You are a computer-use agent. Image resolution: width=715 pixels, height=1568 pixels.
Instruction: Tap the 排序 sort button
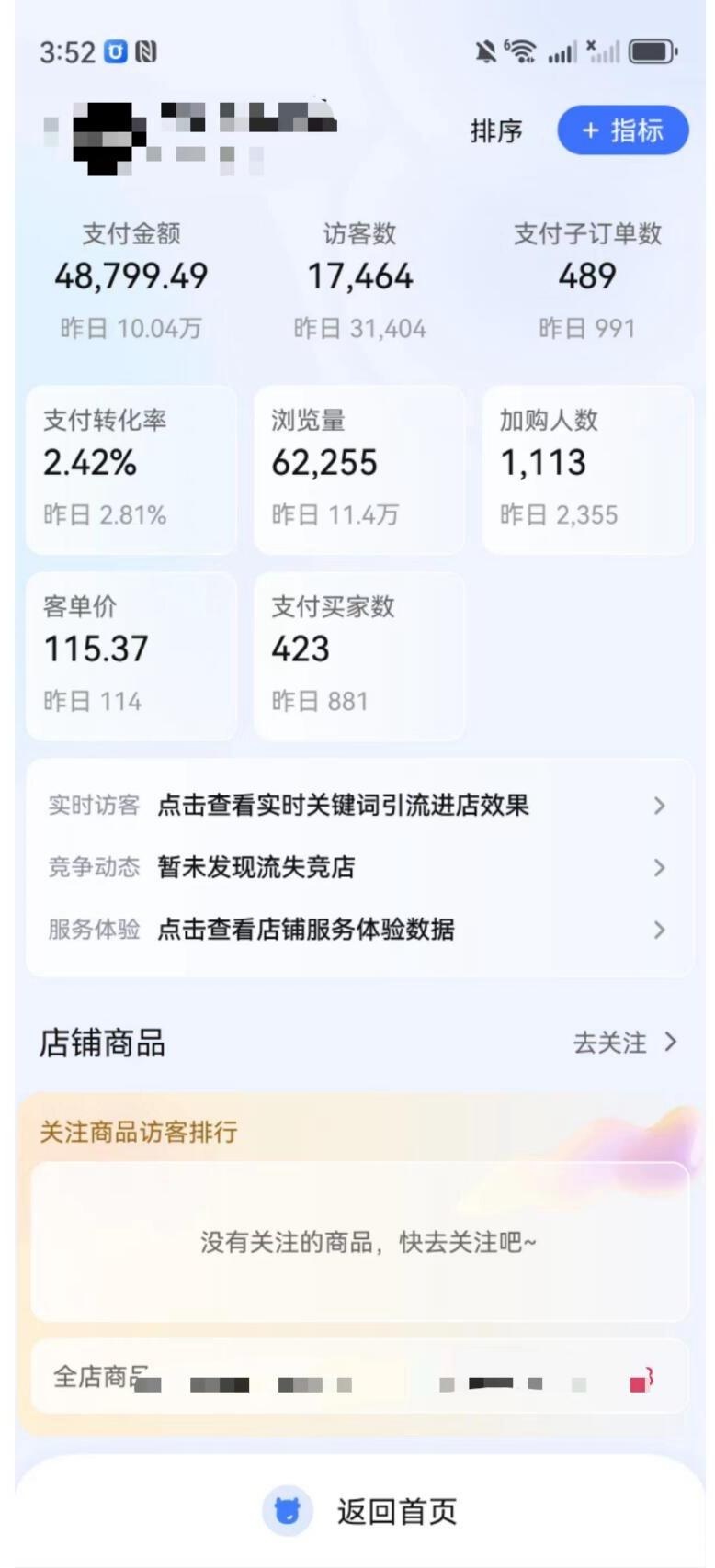click(496, 131)
